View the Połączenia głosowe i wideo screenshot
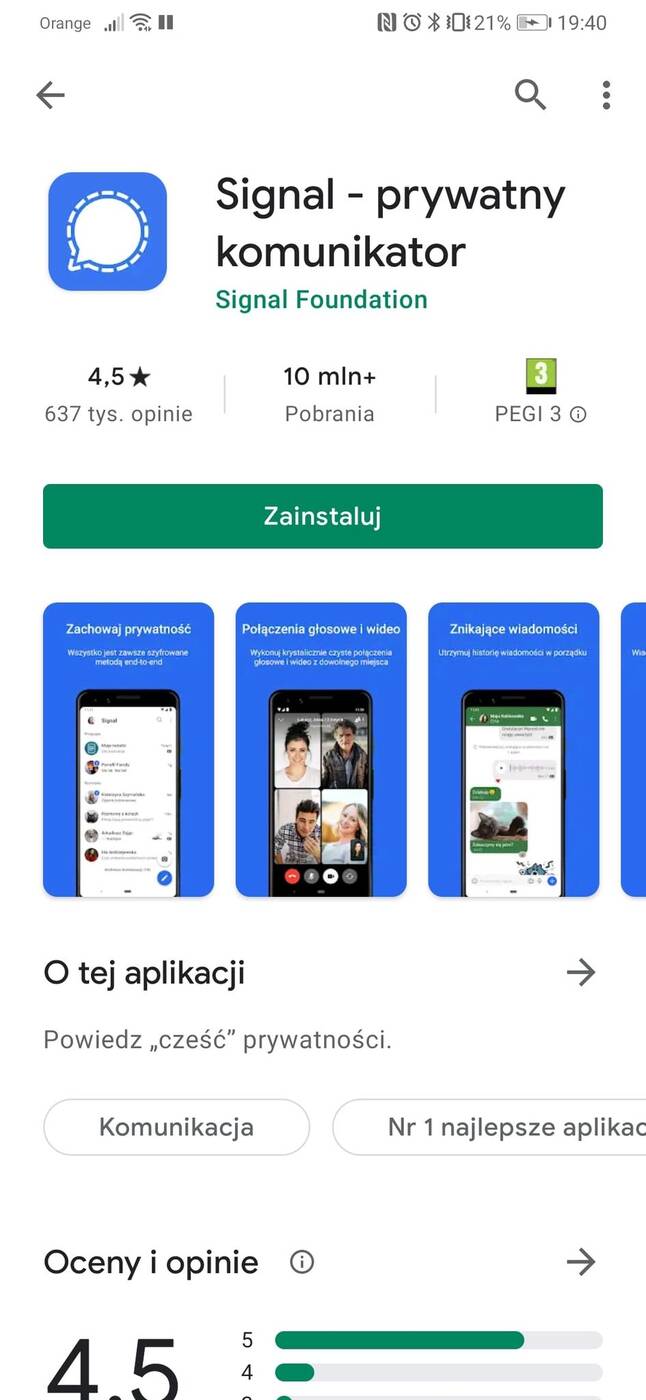Screen dimensions: 646x1400 point(321,749)
